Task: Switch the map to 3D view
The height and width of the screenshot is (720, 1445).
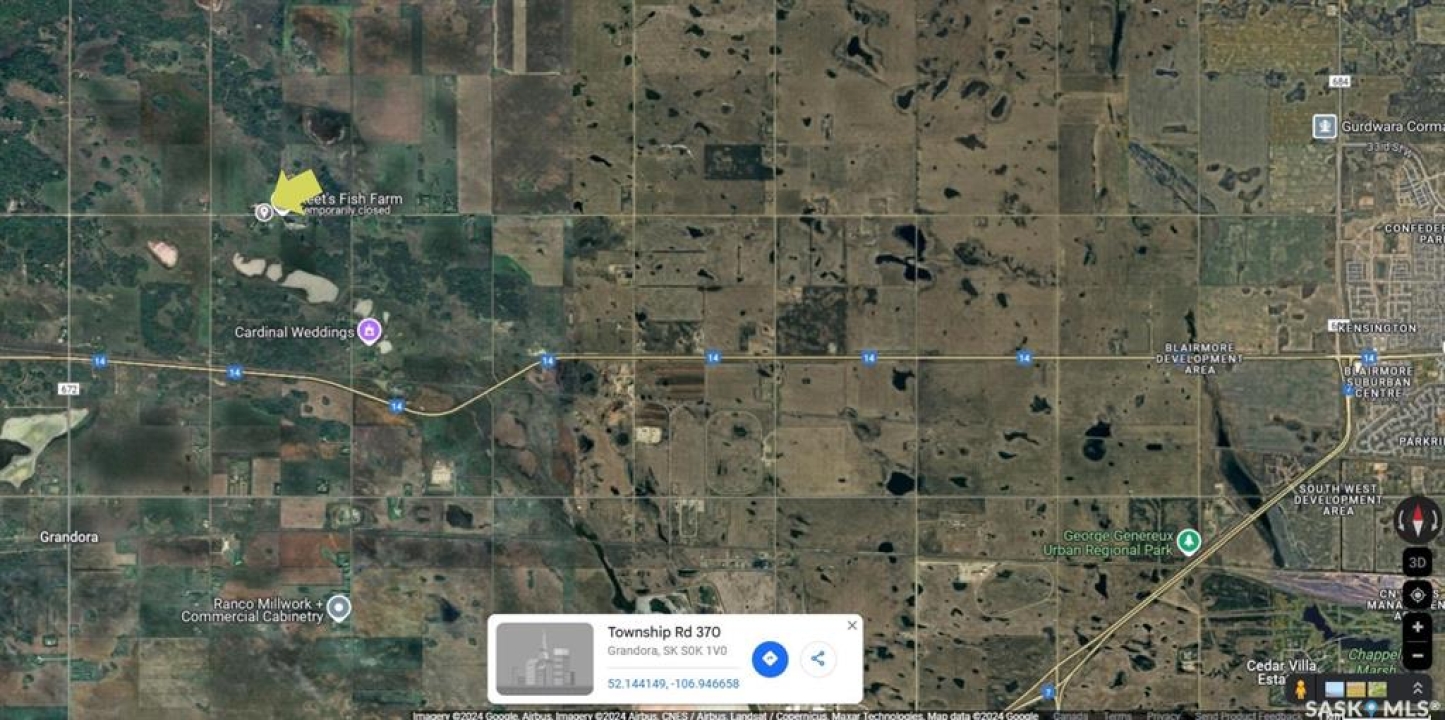Action: (x=1417, y=562)
